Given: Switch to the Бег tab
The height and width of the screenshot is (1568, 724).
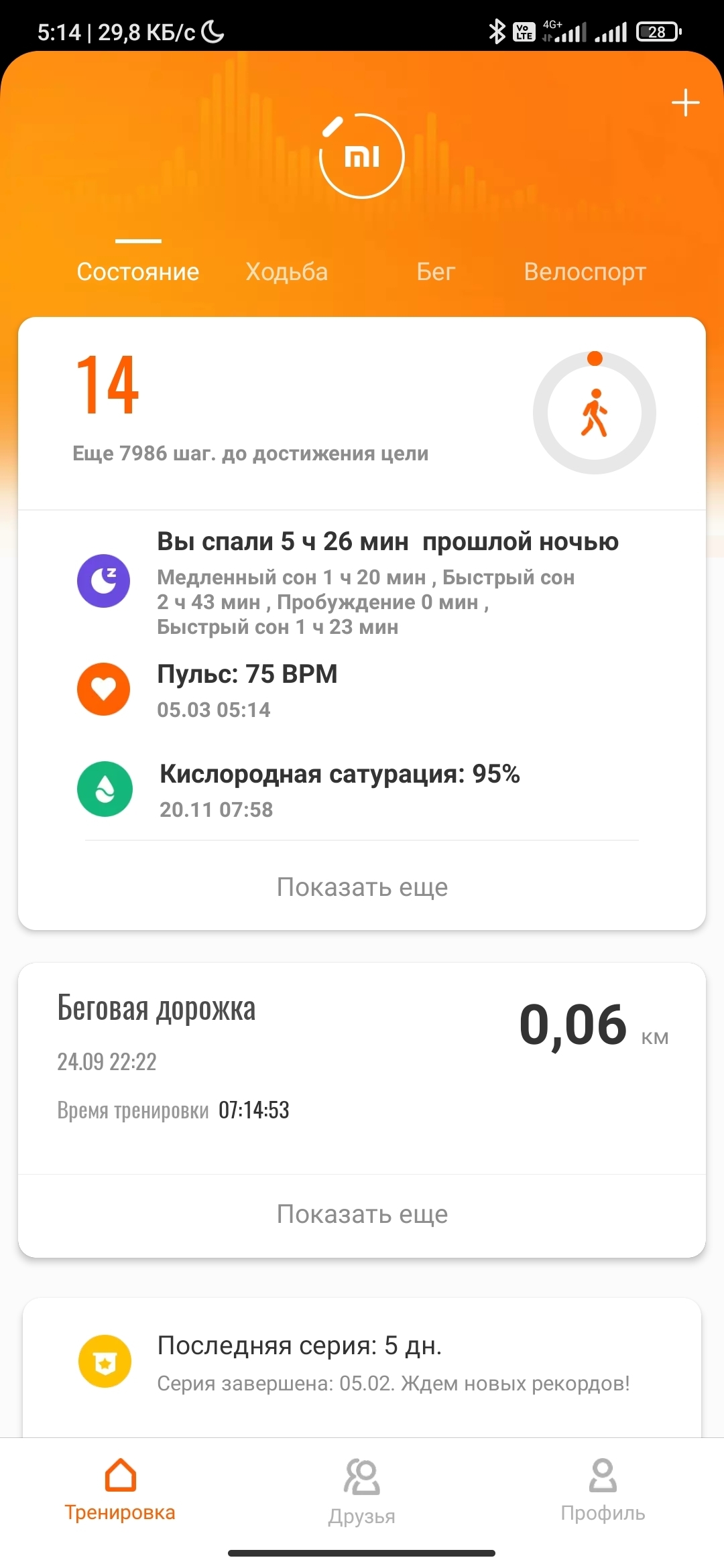Looking at the screenshot, I should pyautogui.click(x=436, y=271).
